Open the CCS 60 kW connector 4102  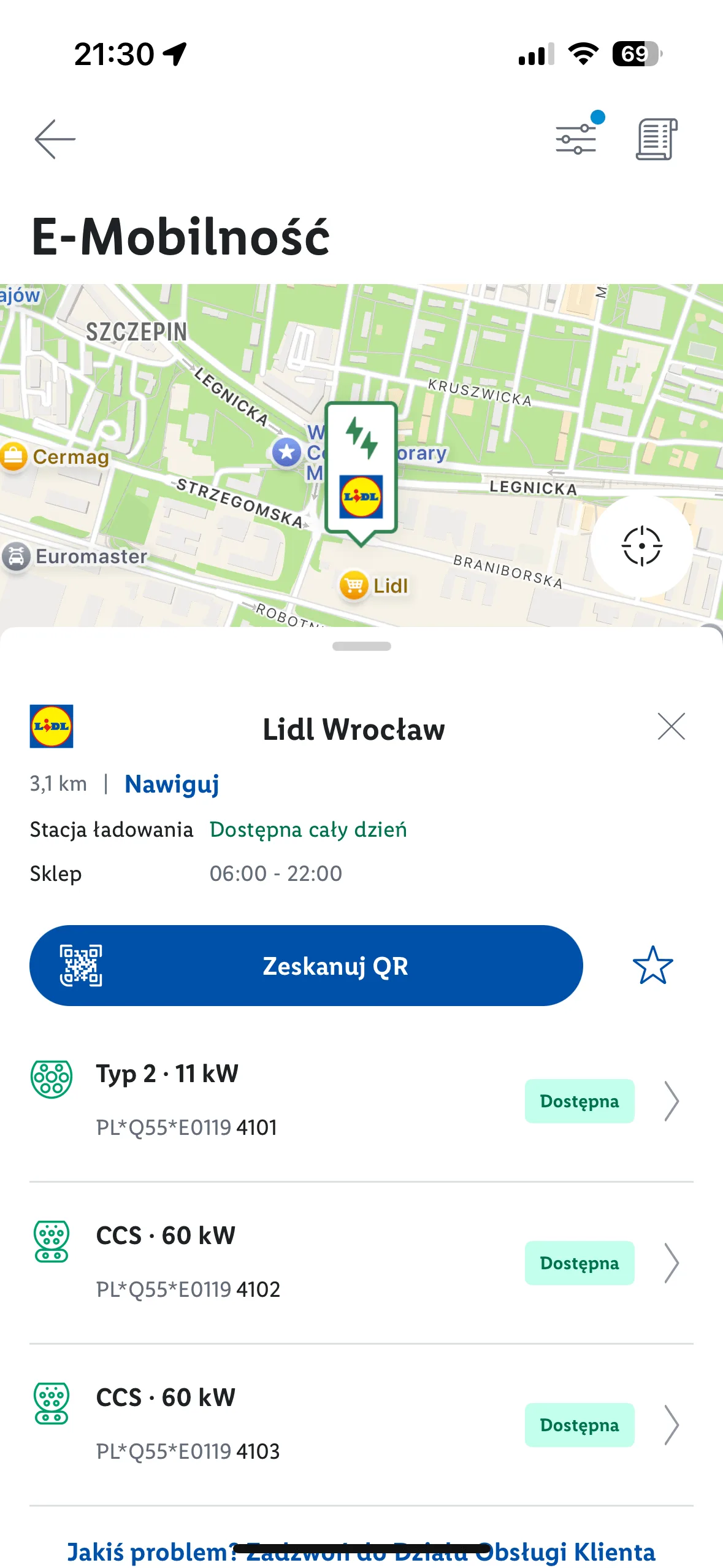point(361,1262)
